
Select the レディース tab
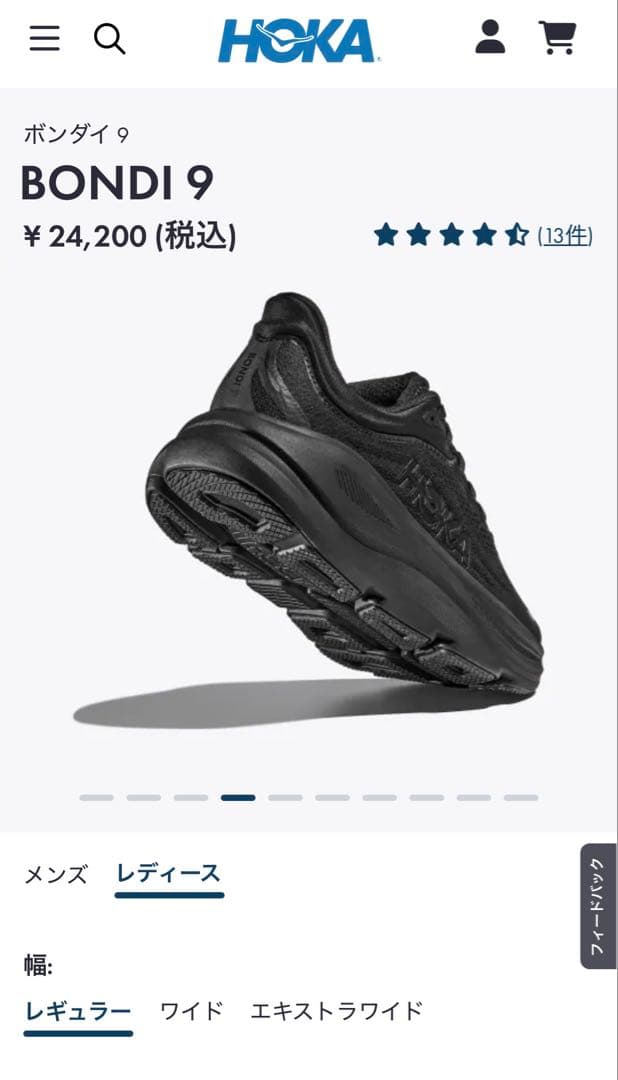point(168,873)
